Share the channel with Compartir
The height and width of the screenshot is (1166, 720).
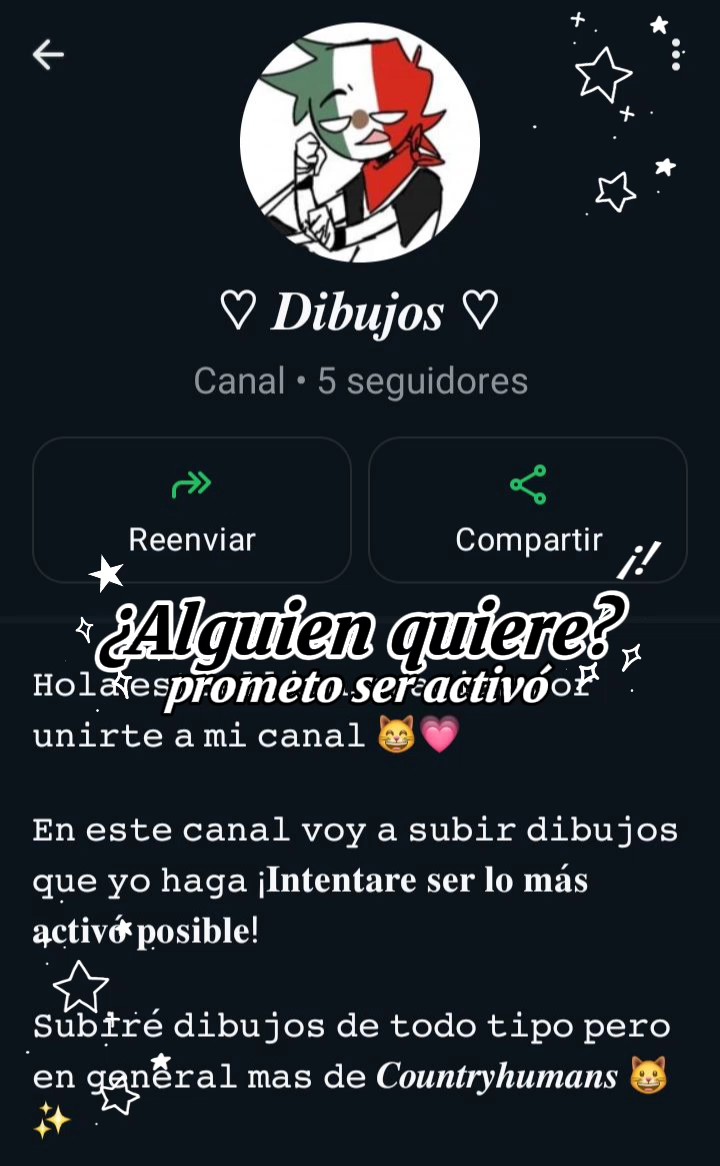(528, 509)
